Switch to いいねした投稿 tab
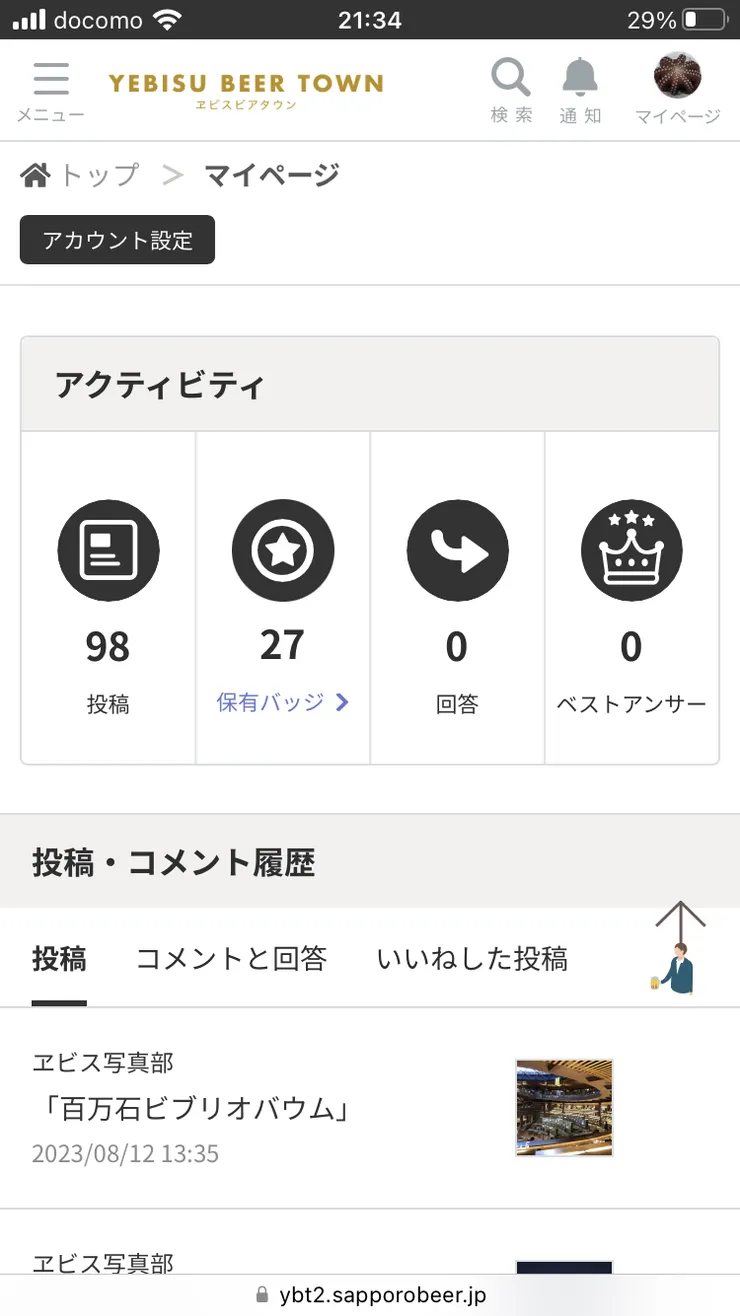 pos(472,959)
